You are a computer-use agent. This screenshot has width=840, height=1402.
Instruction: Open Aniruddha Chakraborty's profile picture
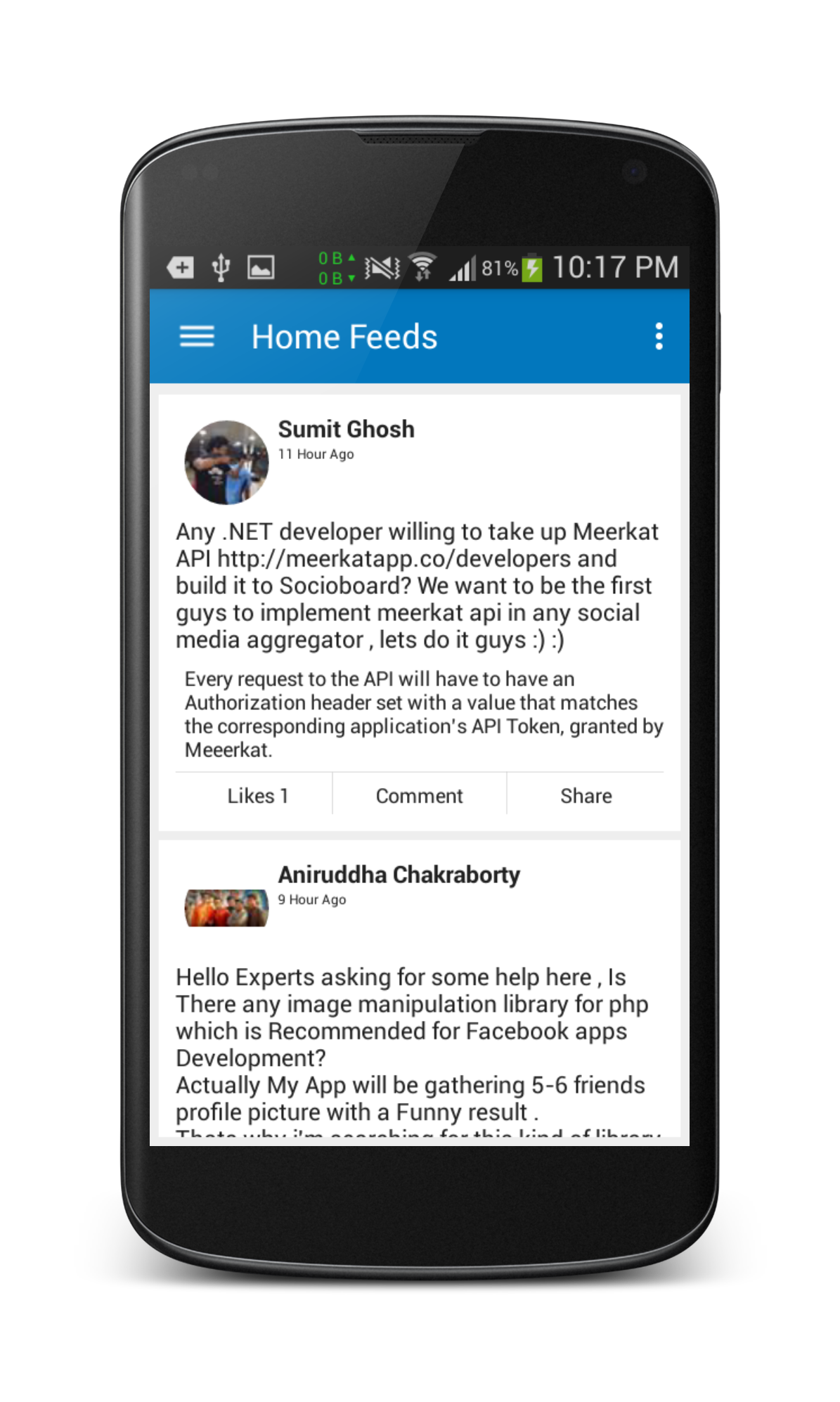(x=226, y=908)
